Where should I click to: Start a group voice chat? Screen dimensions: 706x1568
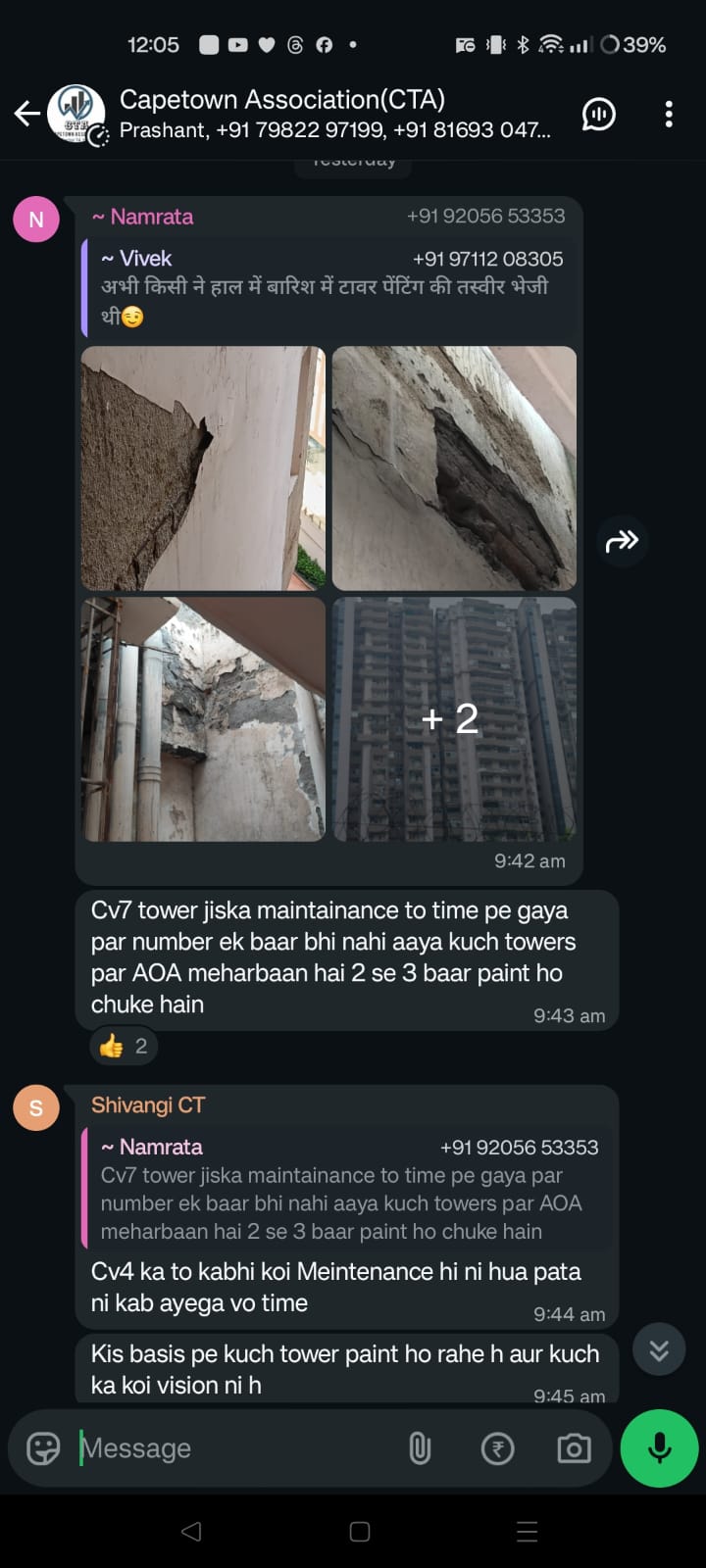click(x=598, y=115)
